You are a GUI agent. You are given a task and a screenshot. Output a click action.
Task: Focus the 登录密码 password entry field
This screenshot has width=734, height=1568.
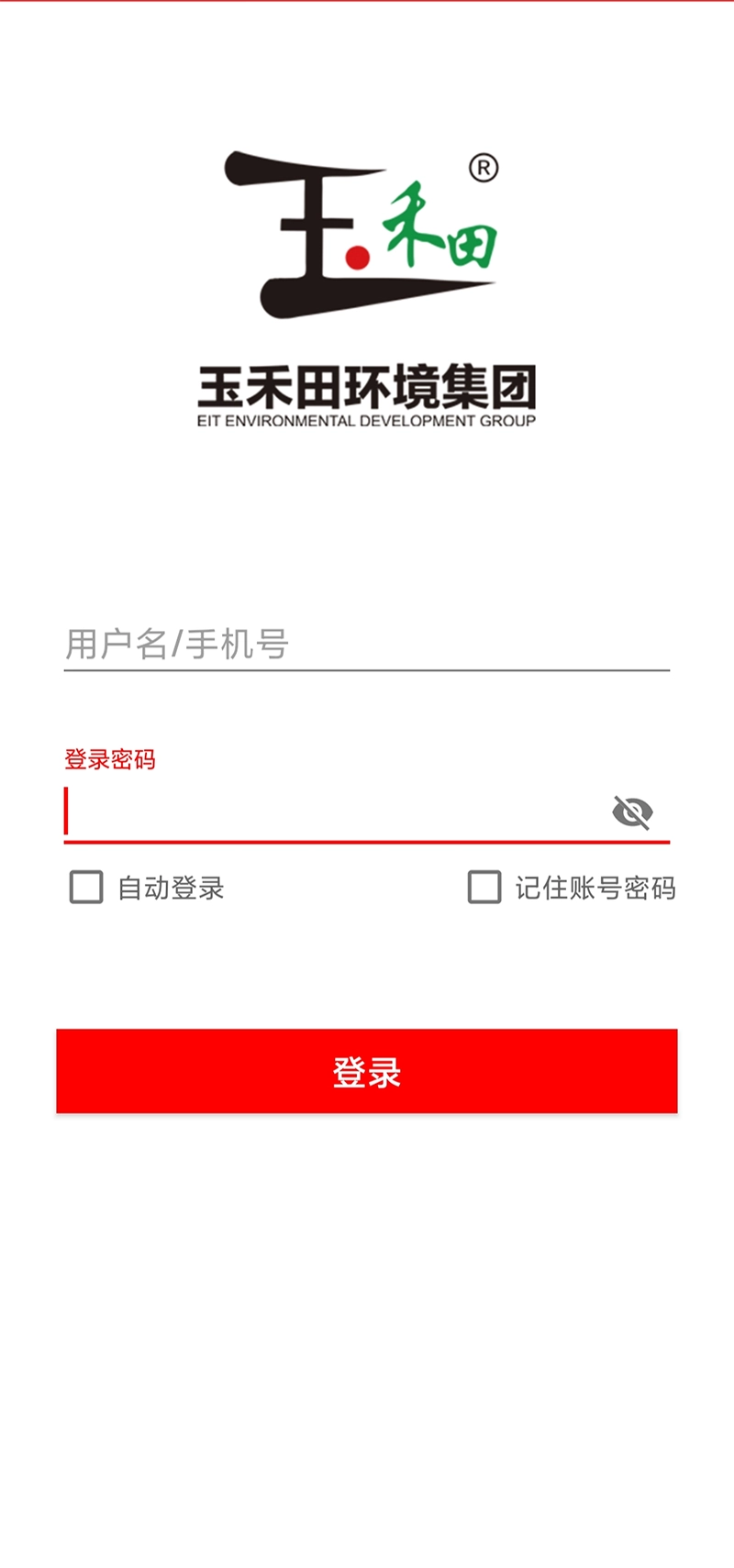tap(321, 810)
